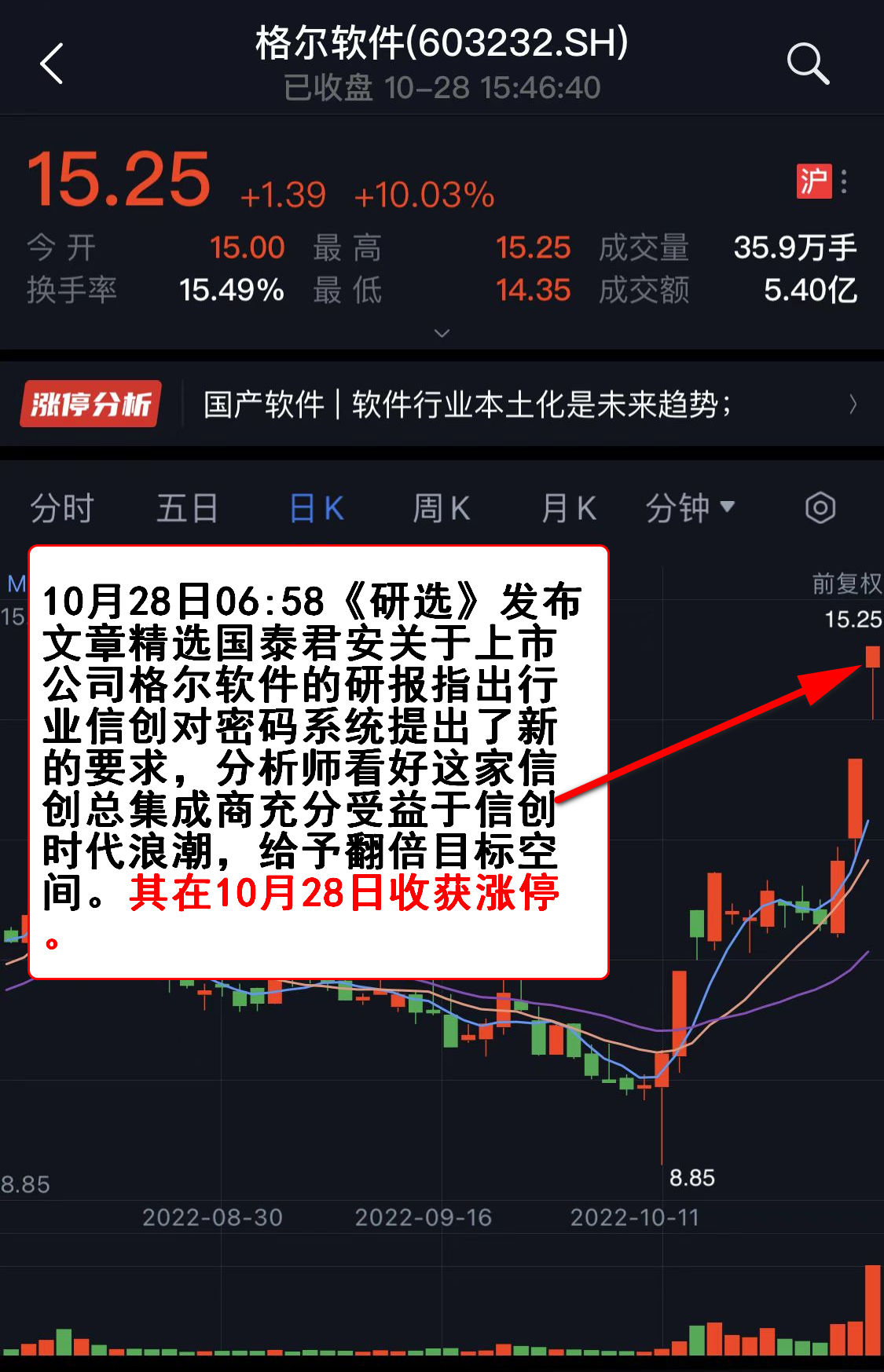Switch to the 五日 chart tab
The width and height of the screenshot is (884, 1372).
(187, 508)
